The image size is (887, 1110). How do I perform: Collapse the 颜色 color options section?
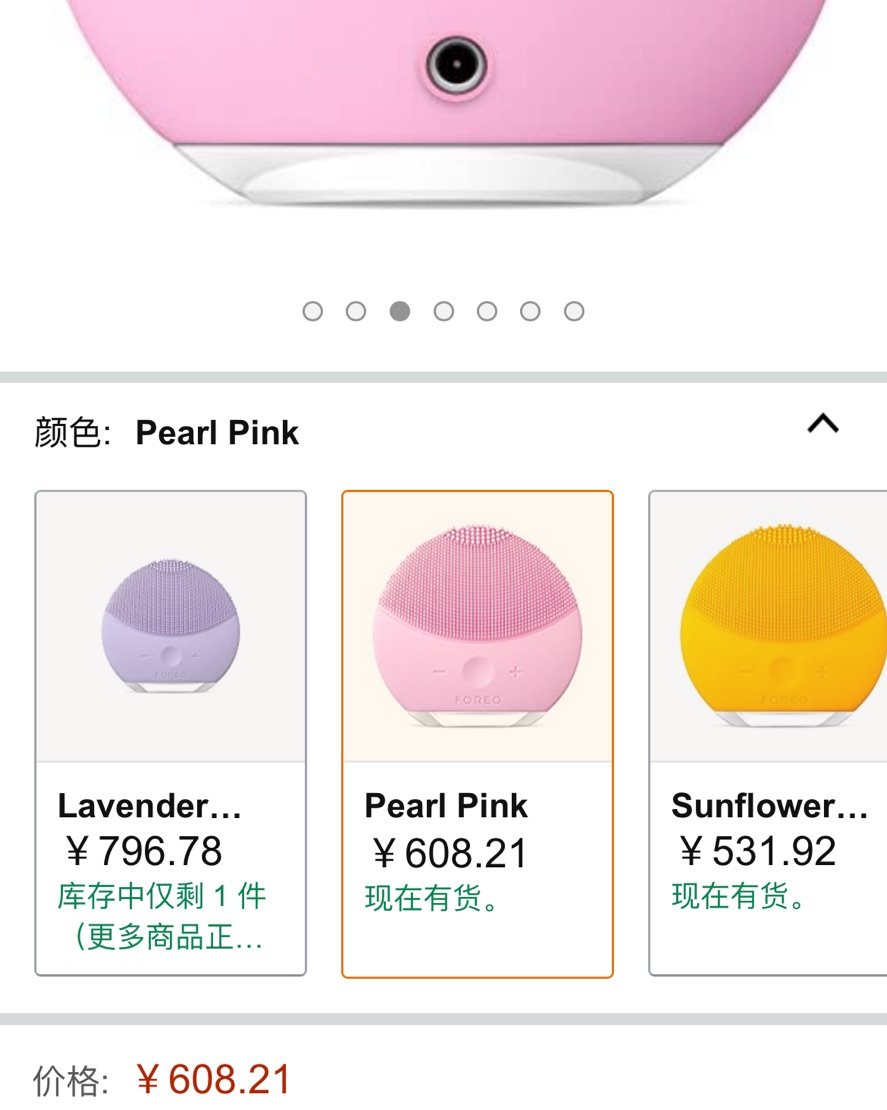823,426
